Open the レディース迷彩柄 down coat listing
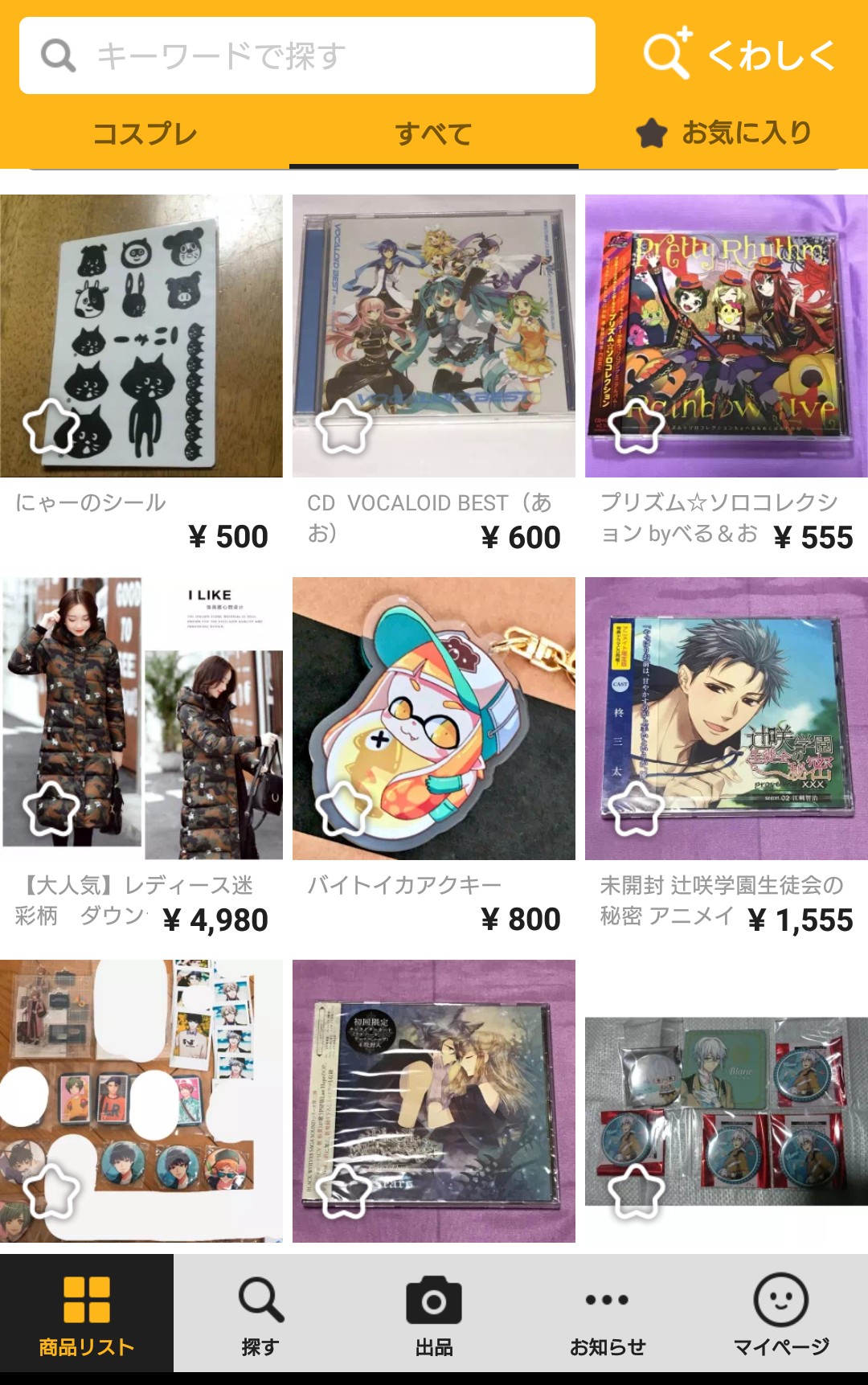This screenshot has width=868, height=1385. click(x=141, y=719)
